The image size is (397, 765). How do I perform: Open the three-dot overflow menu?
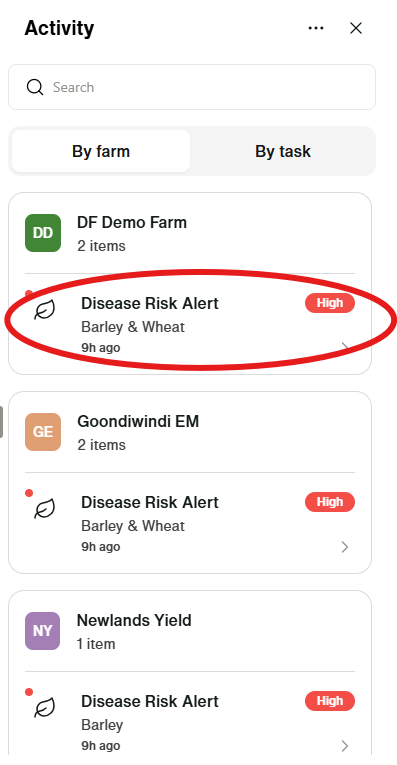[x=316, y=28]
